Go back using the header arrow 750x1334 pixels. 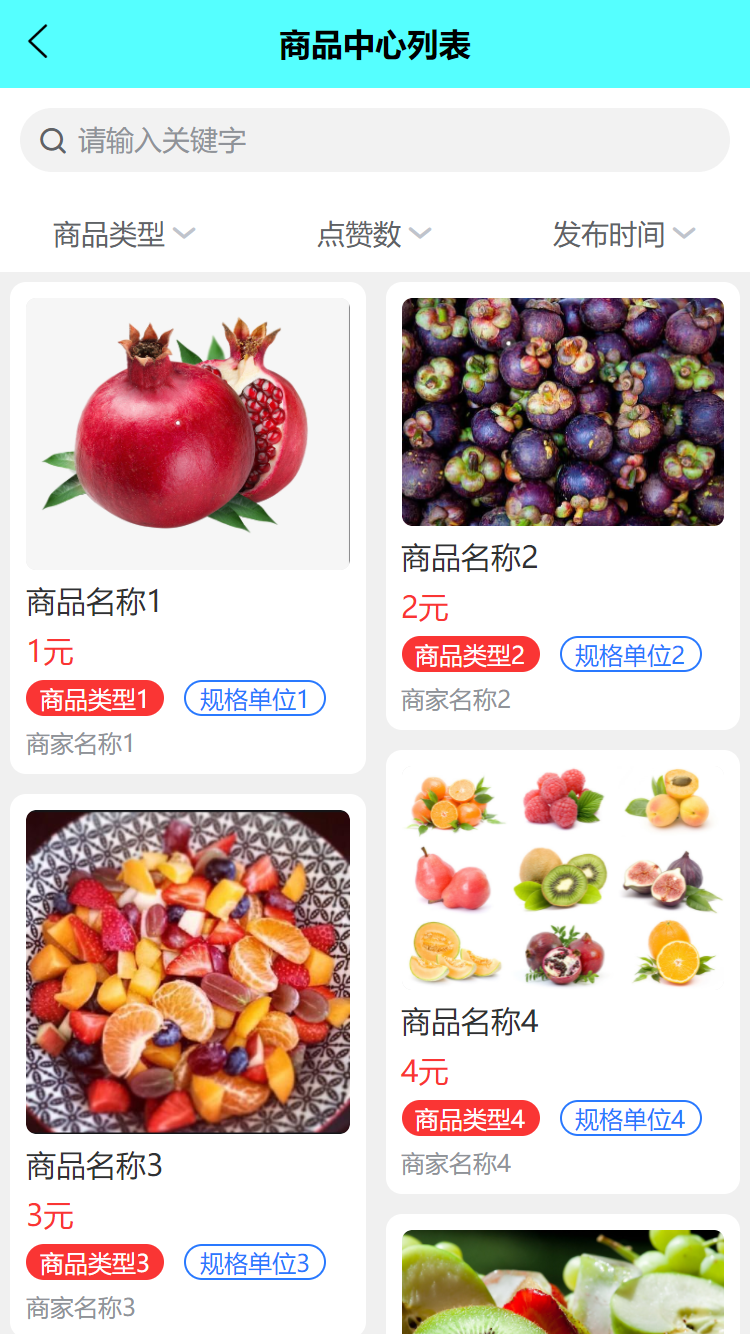pos(38,43)
